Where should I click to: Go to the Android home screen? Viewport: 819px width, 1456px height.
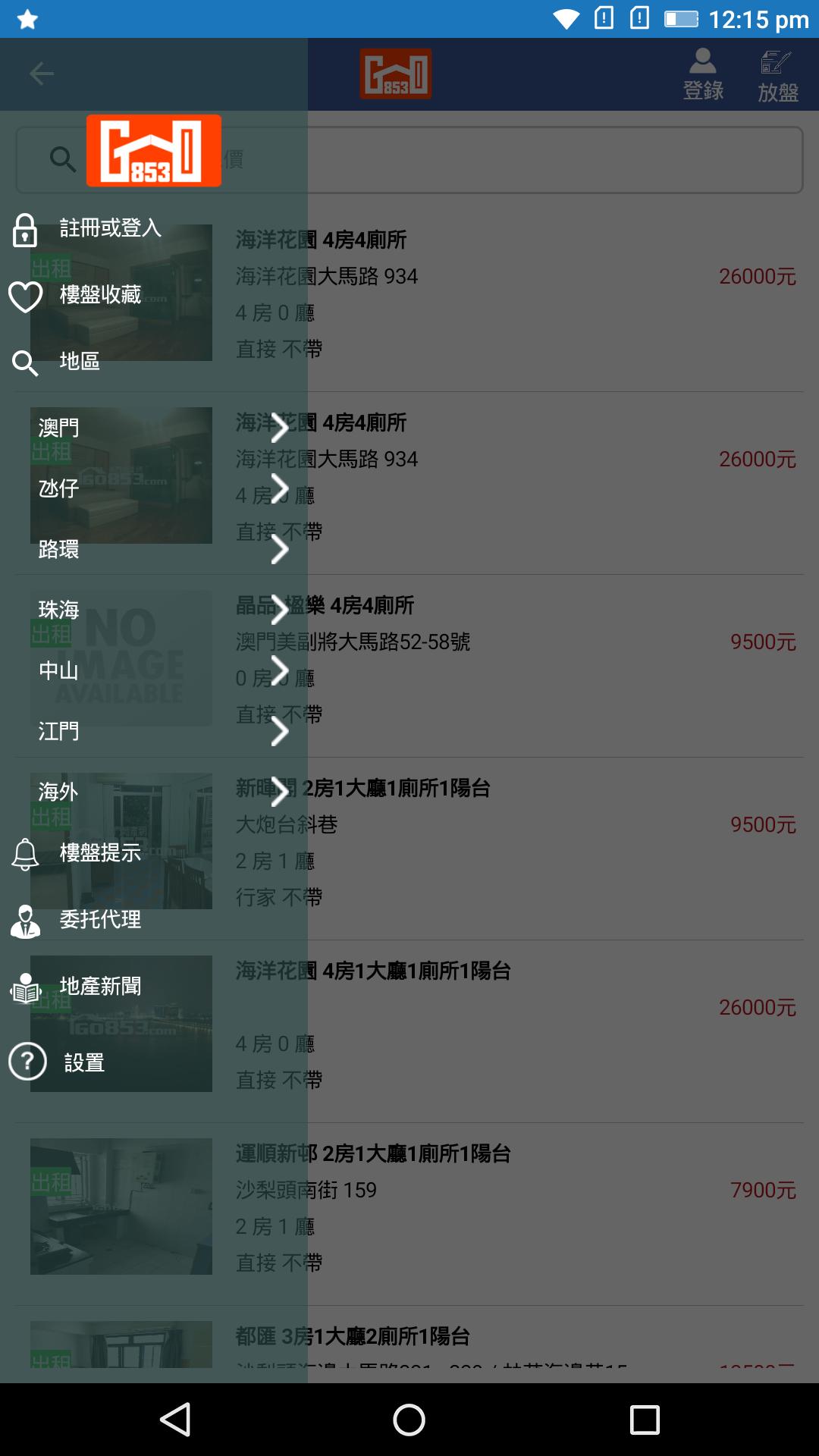(x=409, y=1420)
